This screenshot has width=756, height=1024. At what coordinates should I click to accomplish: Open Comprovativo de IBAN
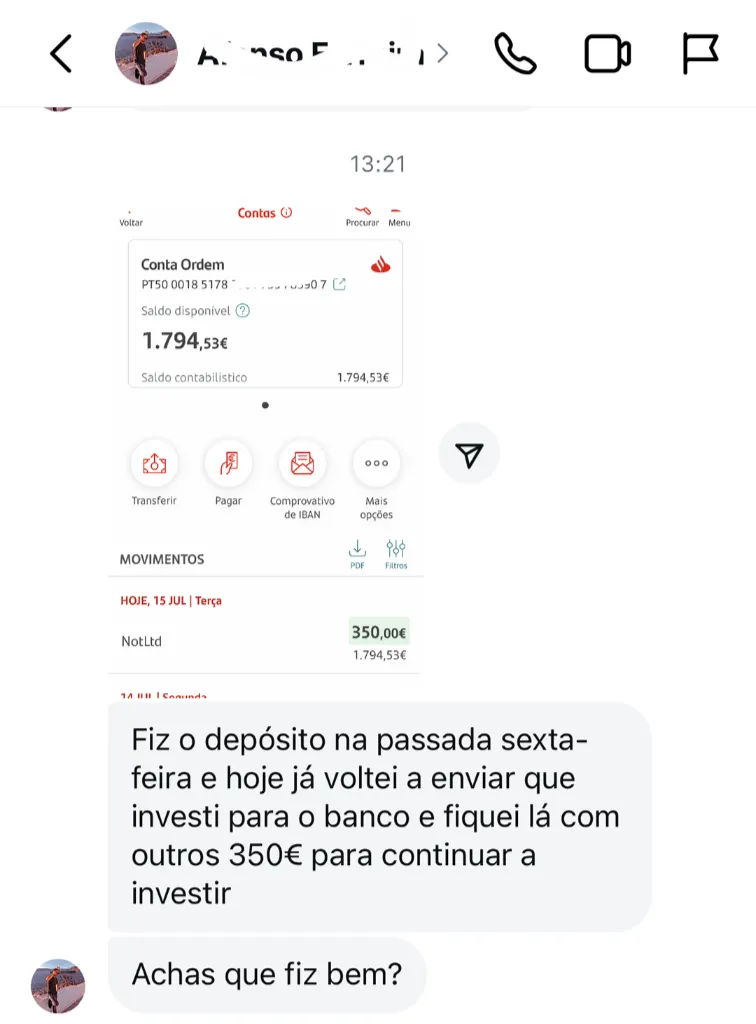pyautogui.click(x=302, y=463)
